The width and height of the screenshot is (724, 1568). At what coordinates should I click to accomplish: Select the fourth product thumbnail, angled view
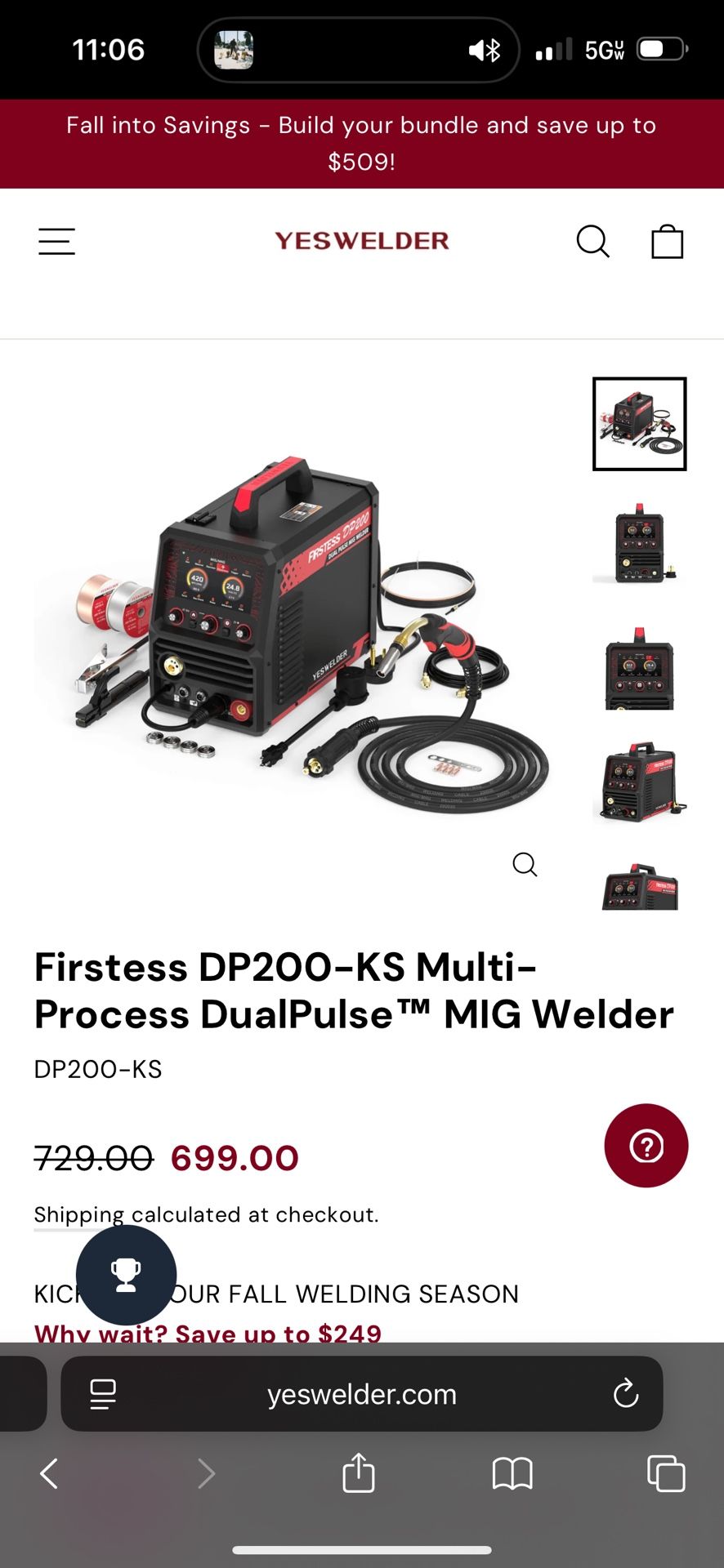(639, 782)
